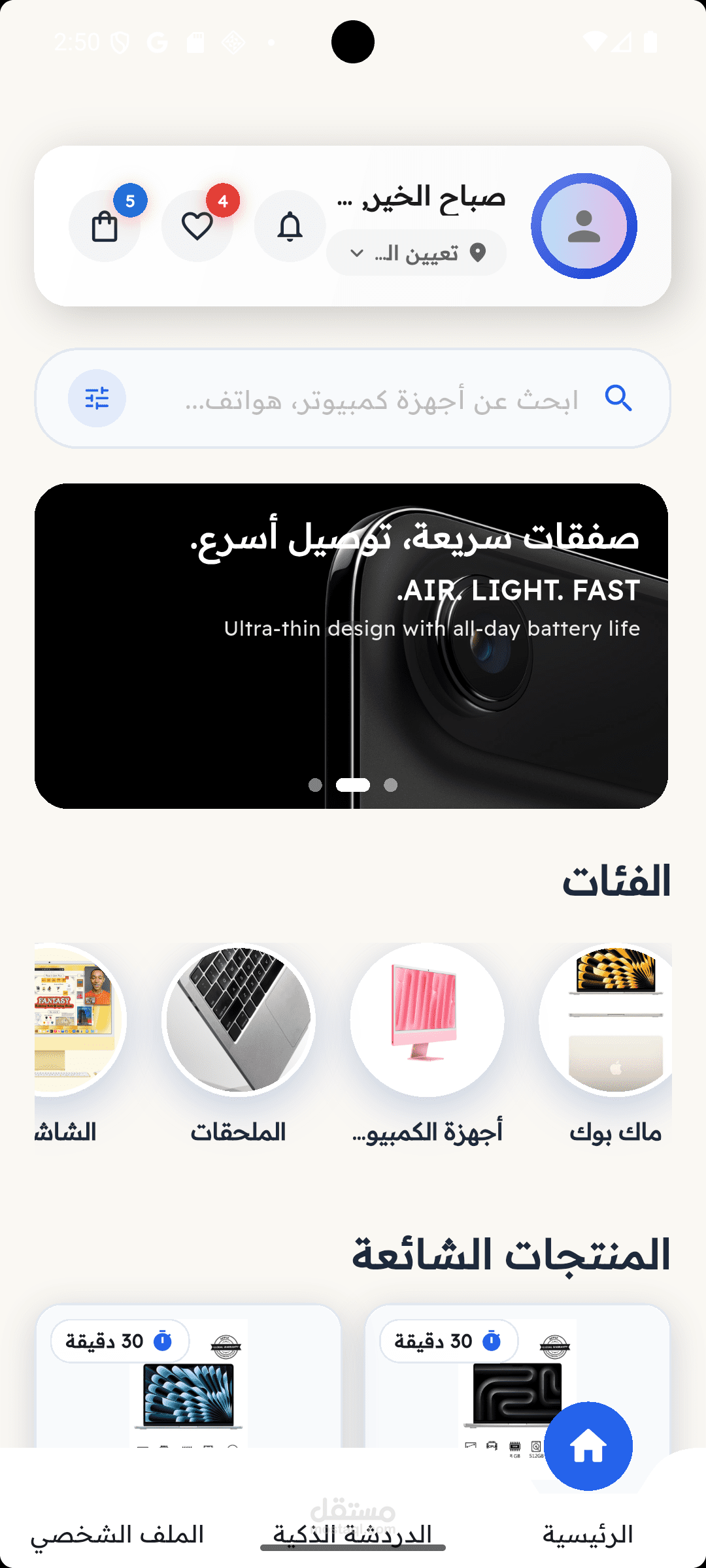Expand the تعيين الـ location dropdown
This screenshot has height=1568, width=706.
(416, 253)
